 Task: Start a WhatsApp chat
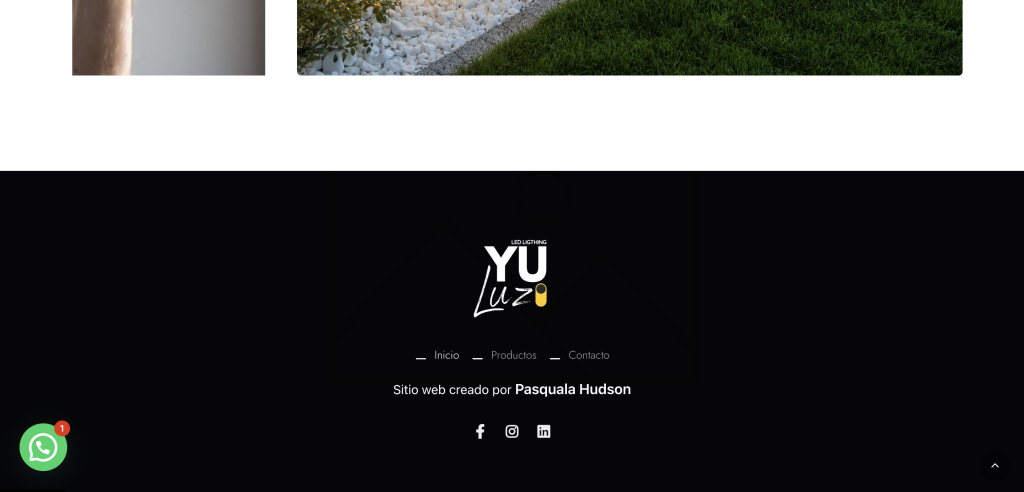[43, 447]
